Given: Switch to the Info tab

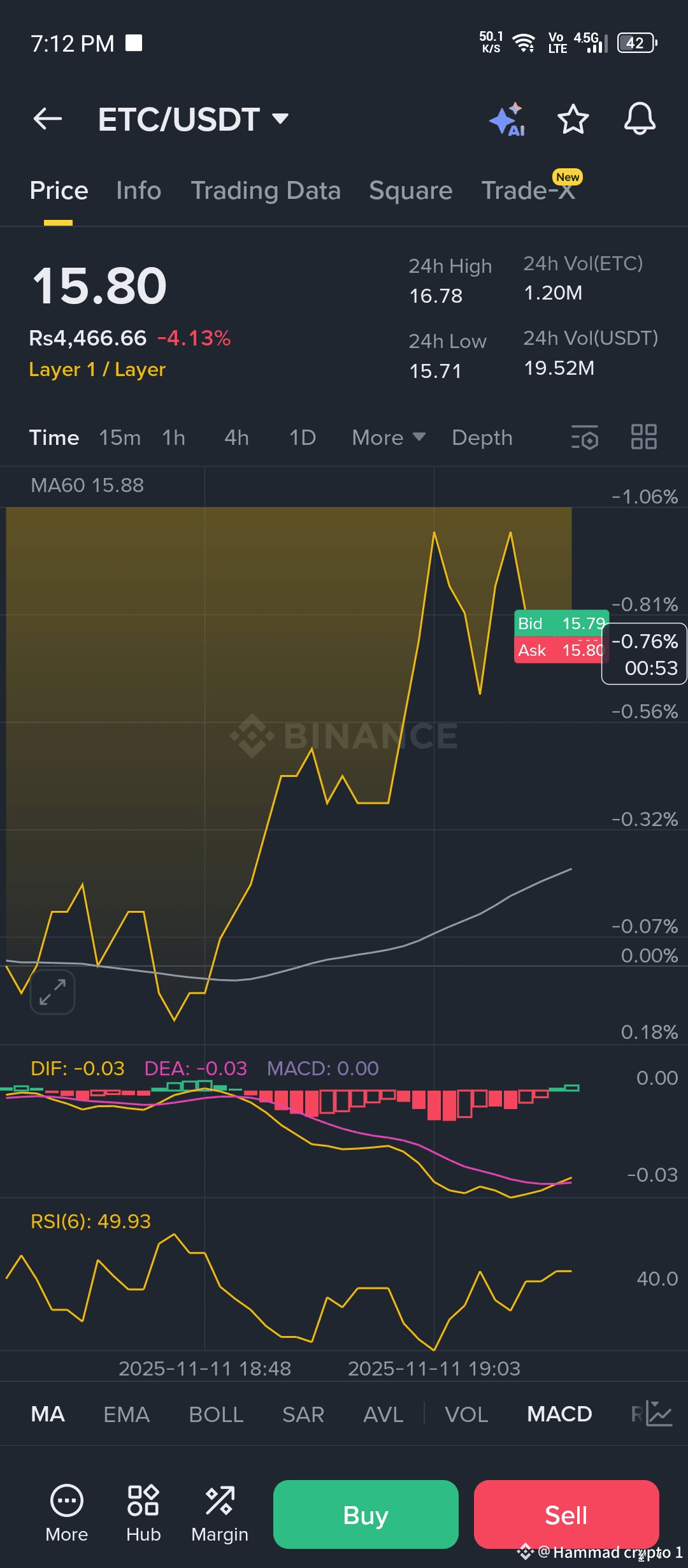Looking at the screenshot, I should coord(138,191).
